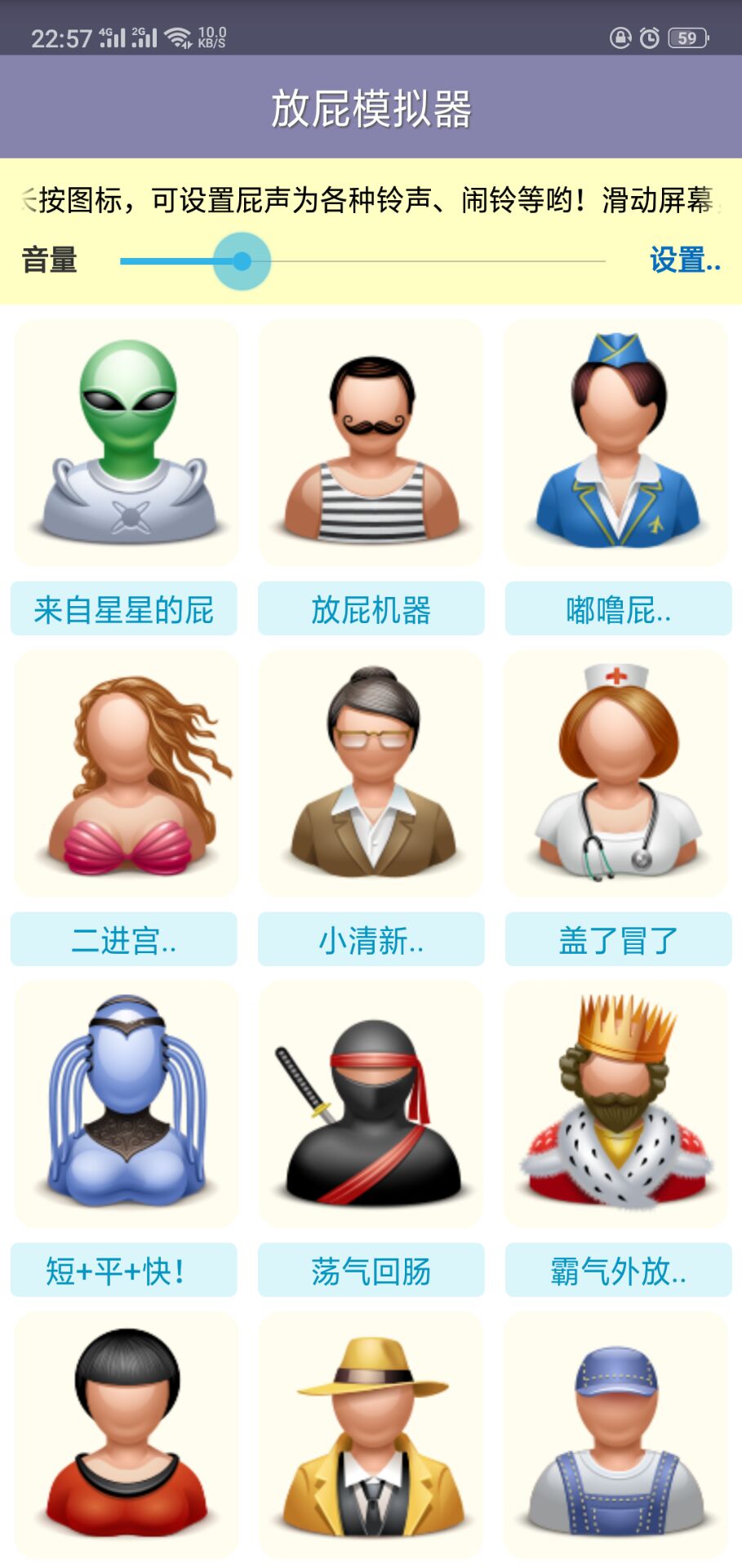742x1568 pixels.
Task: Tap the granny with glasses avatar
Action: (371, 773)
